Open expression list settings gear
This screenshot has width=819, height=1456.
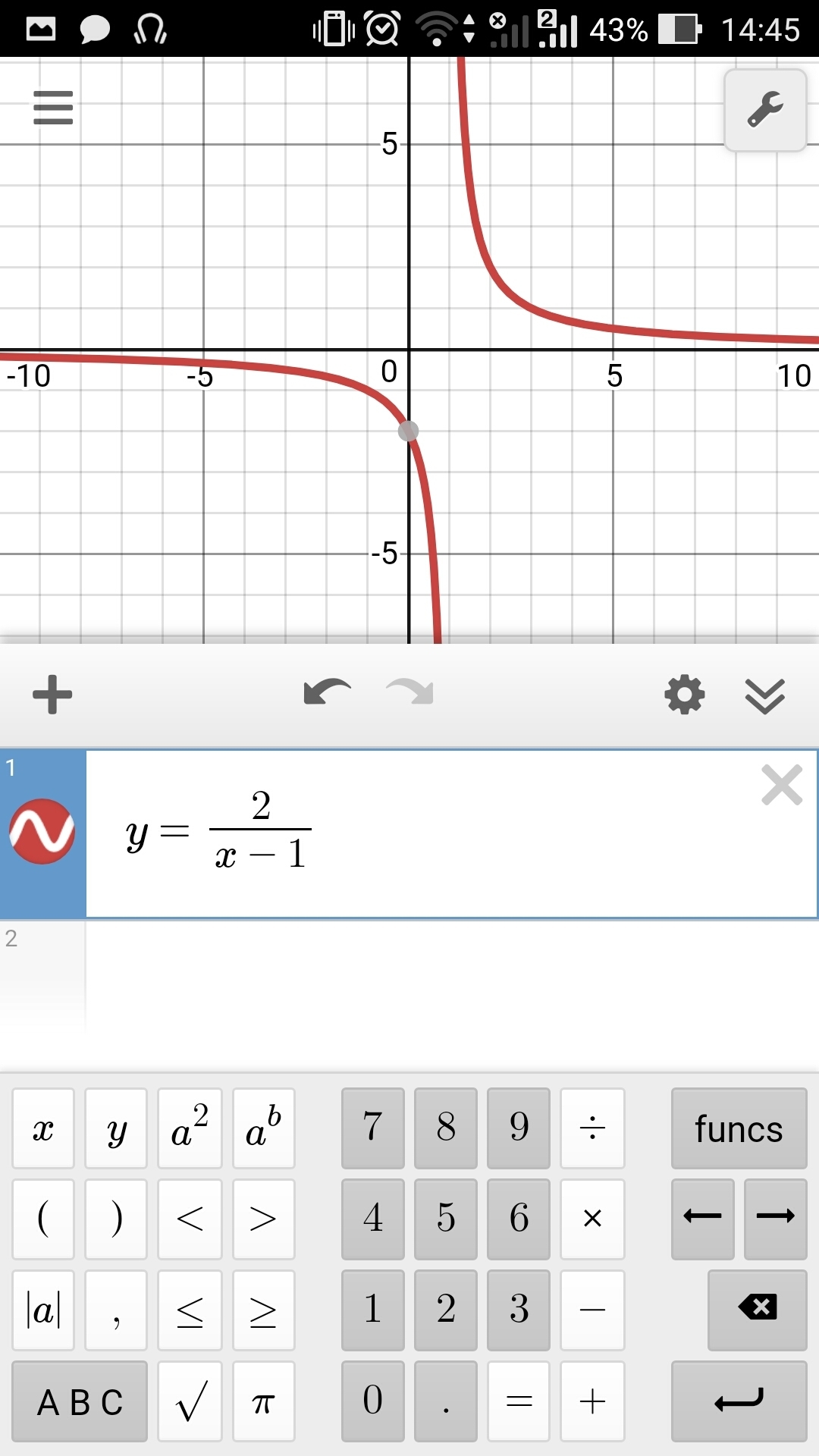click(684, 694)
